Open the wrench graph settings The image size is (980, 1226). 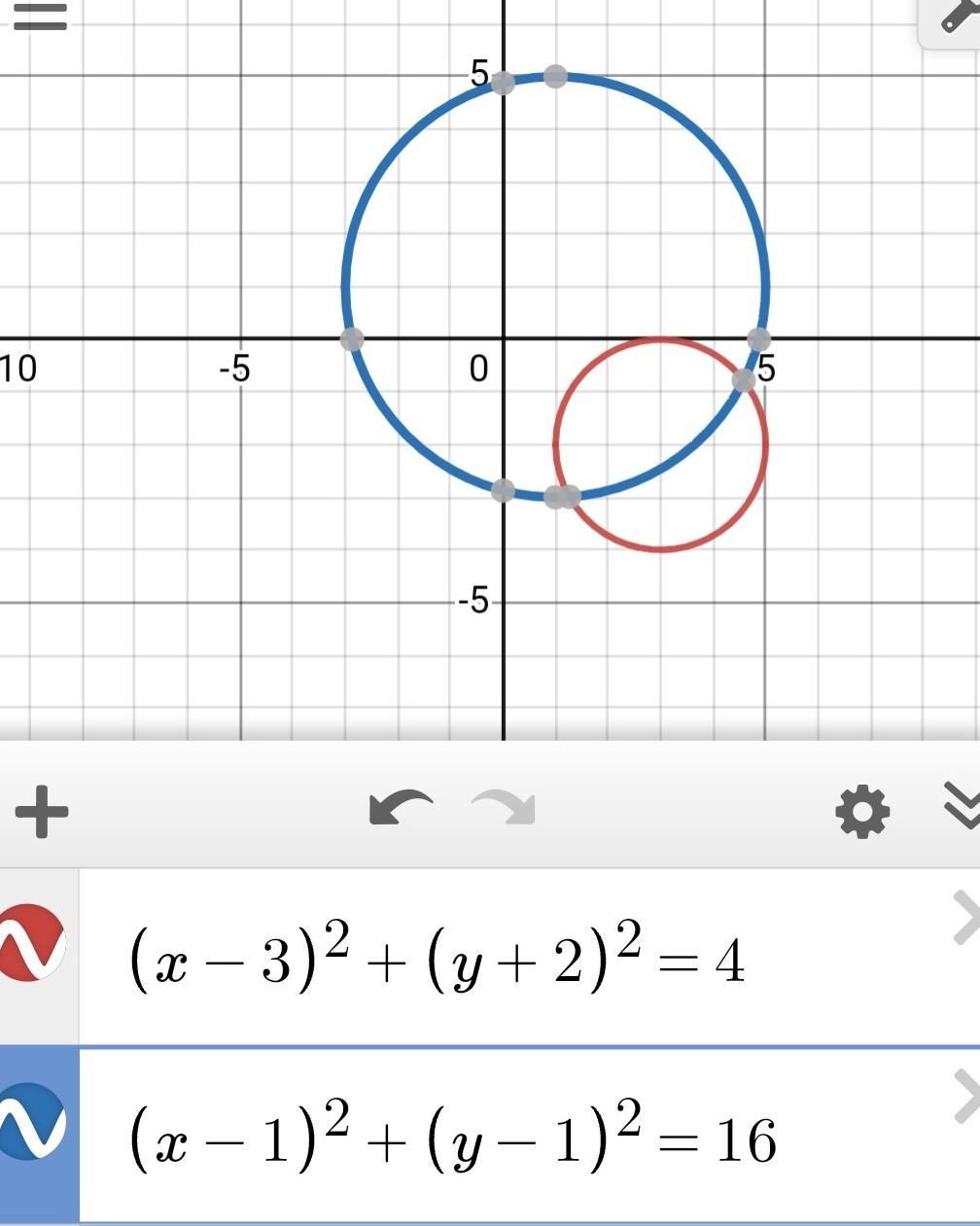point(958,18)
